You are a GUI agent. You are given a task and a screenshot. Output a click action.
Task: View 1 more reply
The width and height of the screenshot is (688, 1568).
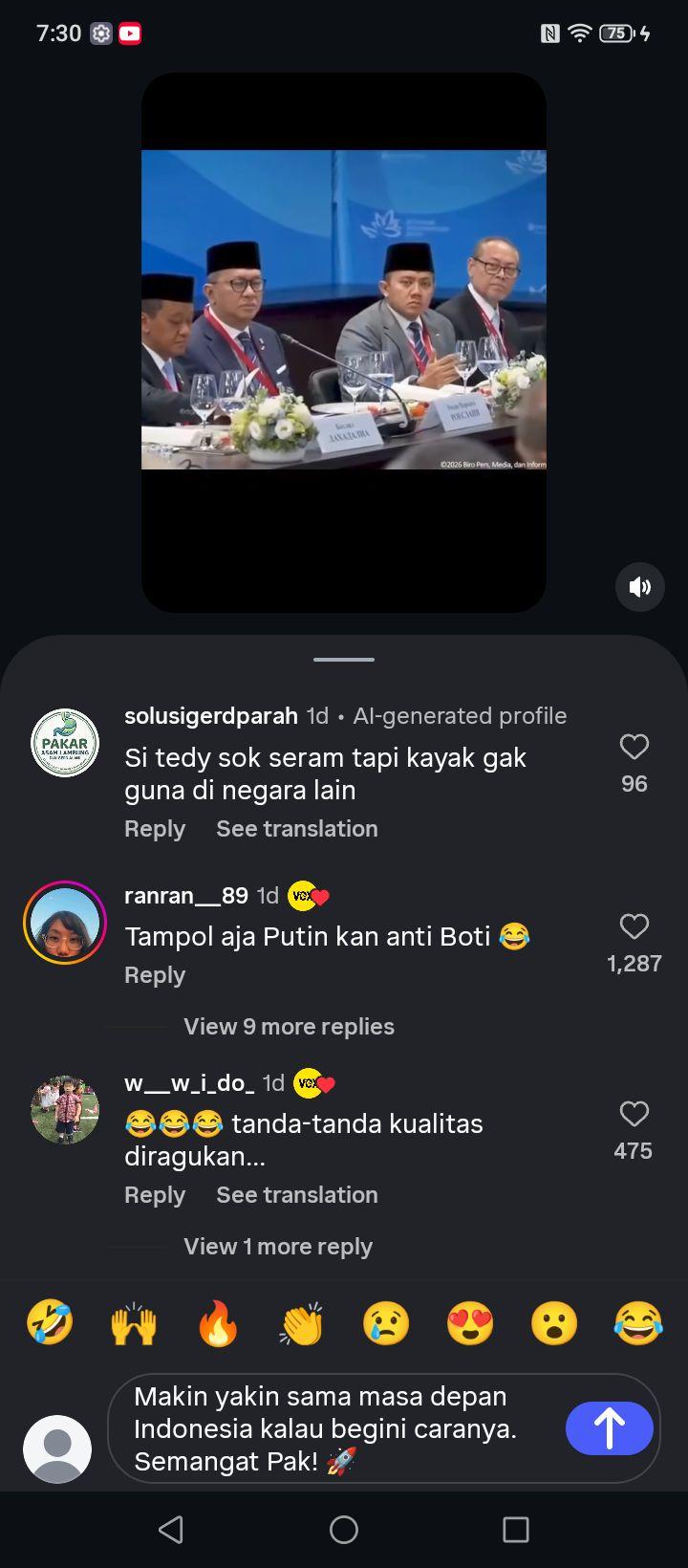point(278,1247)
